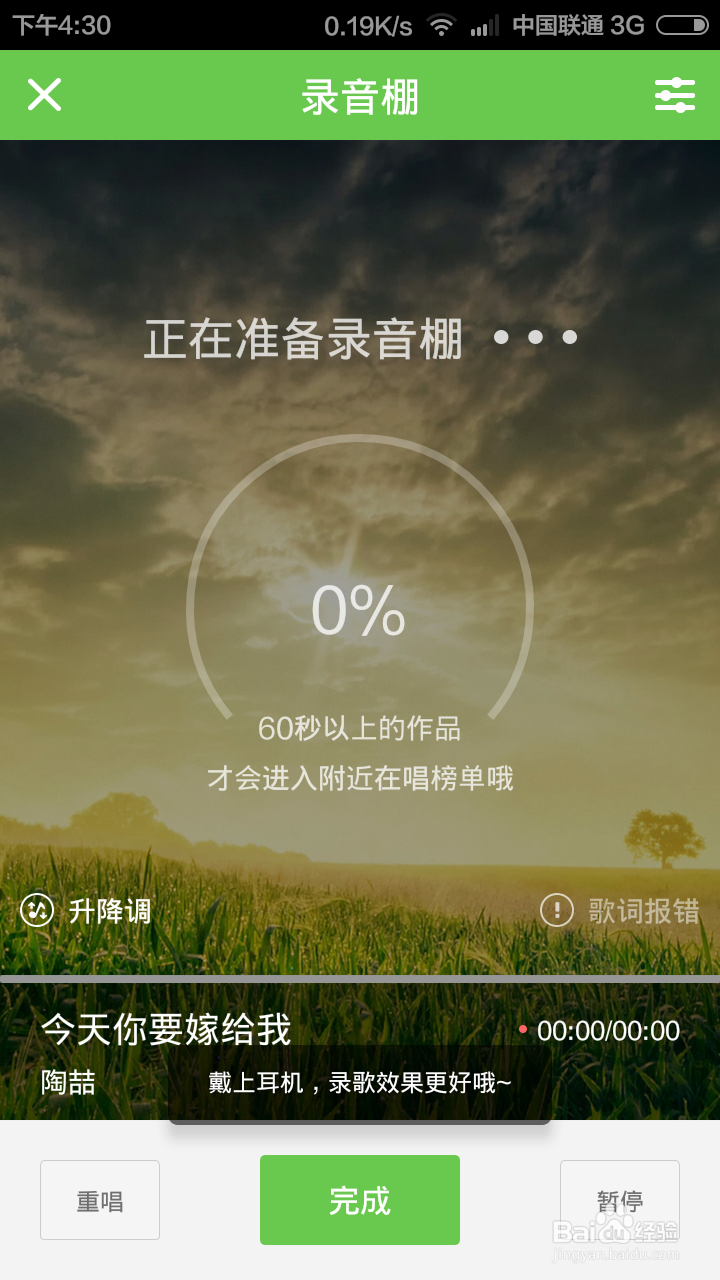Toggle pause recording with 暂停 button

tap(620, 1199)
